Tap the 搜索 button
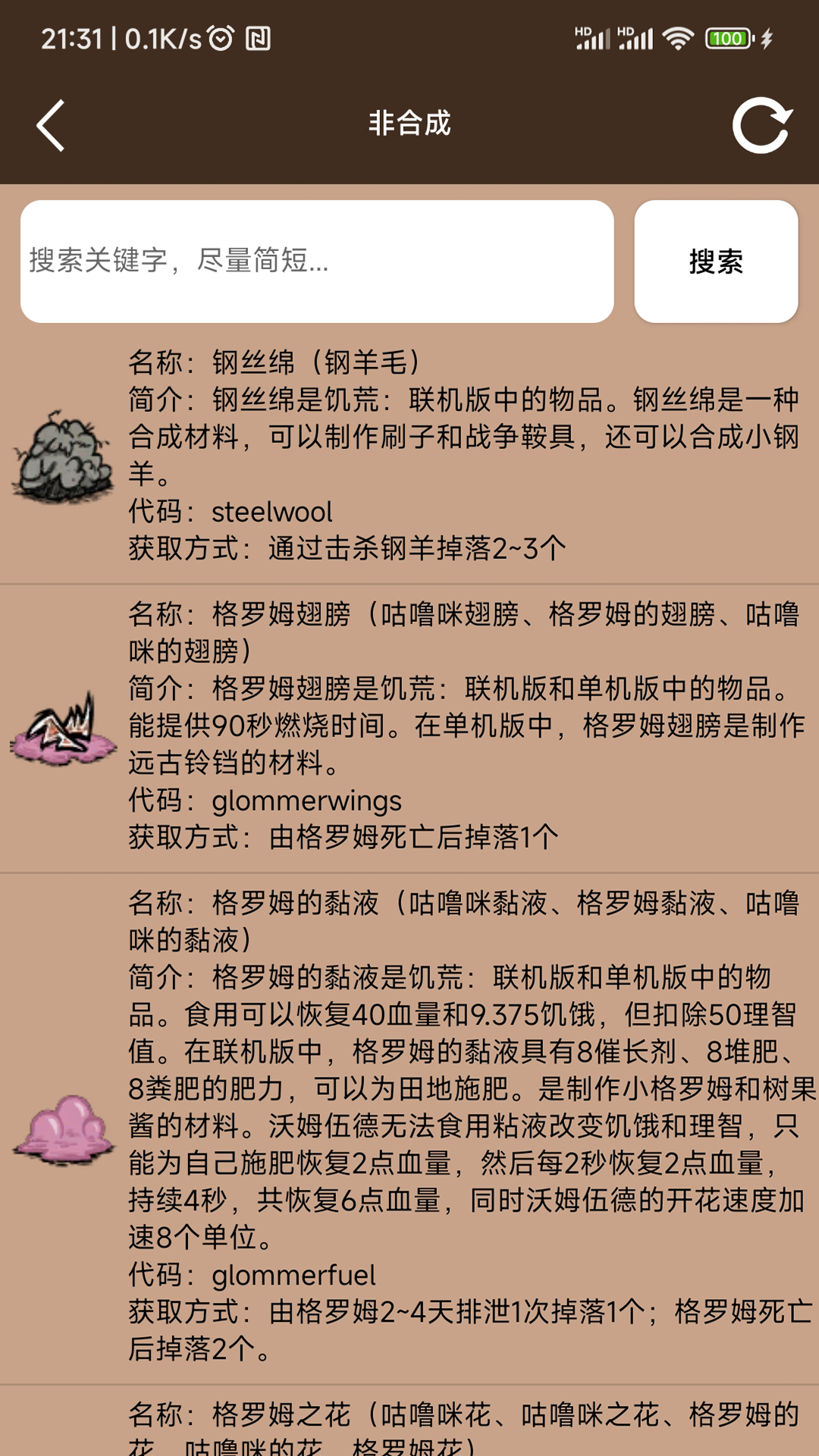The width and height of the screenshot is (819, 1456). point(716,262)
